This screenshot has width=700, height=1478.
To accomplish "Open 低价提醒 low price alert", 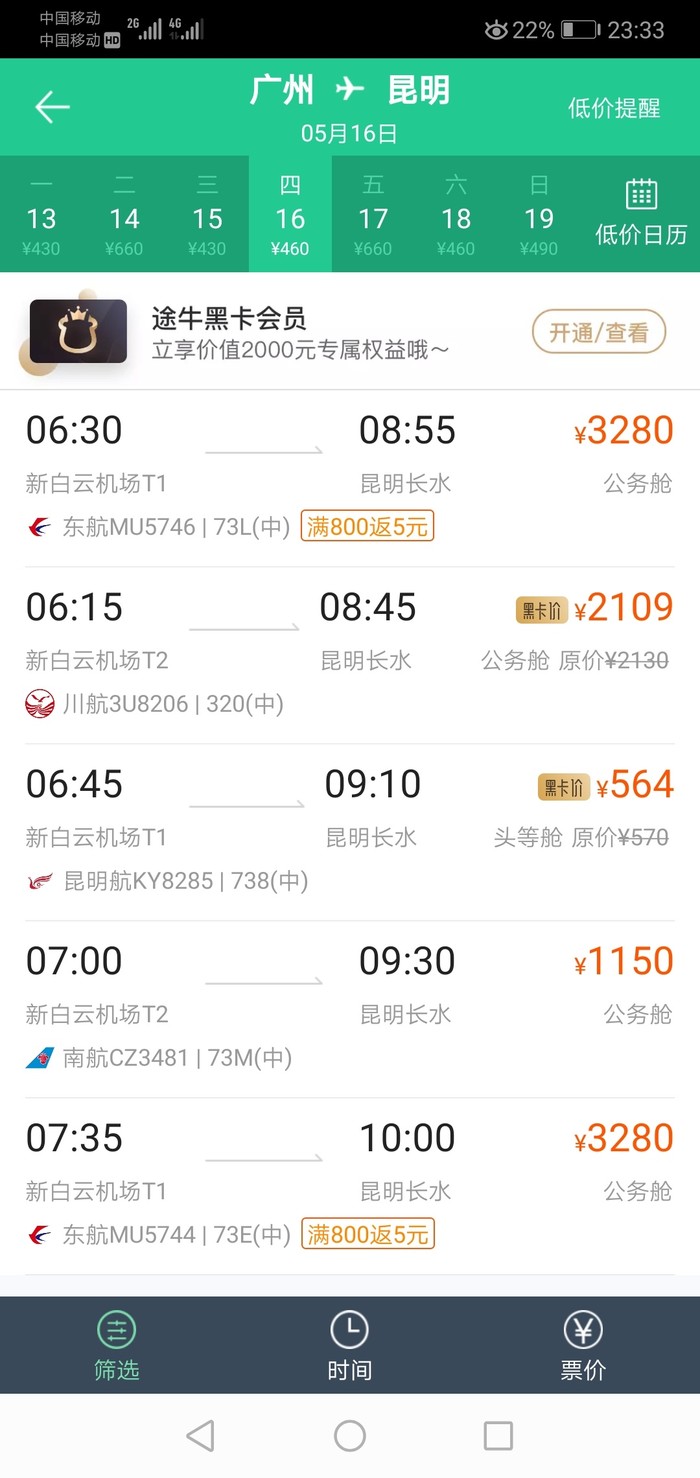I will (x=614, y=108).
